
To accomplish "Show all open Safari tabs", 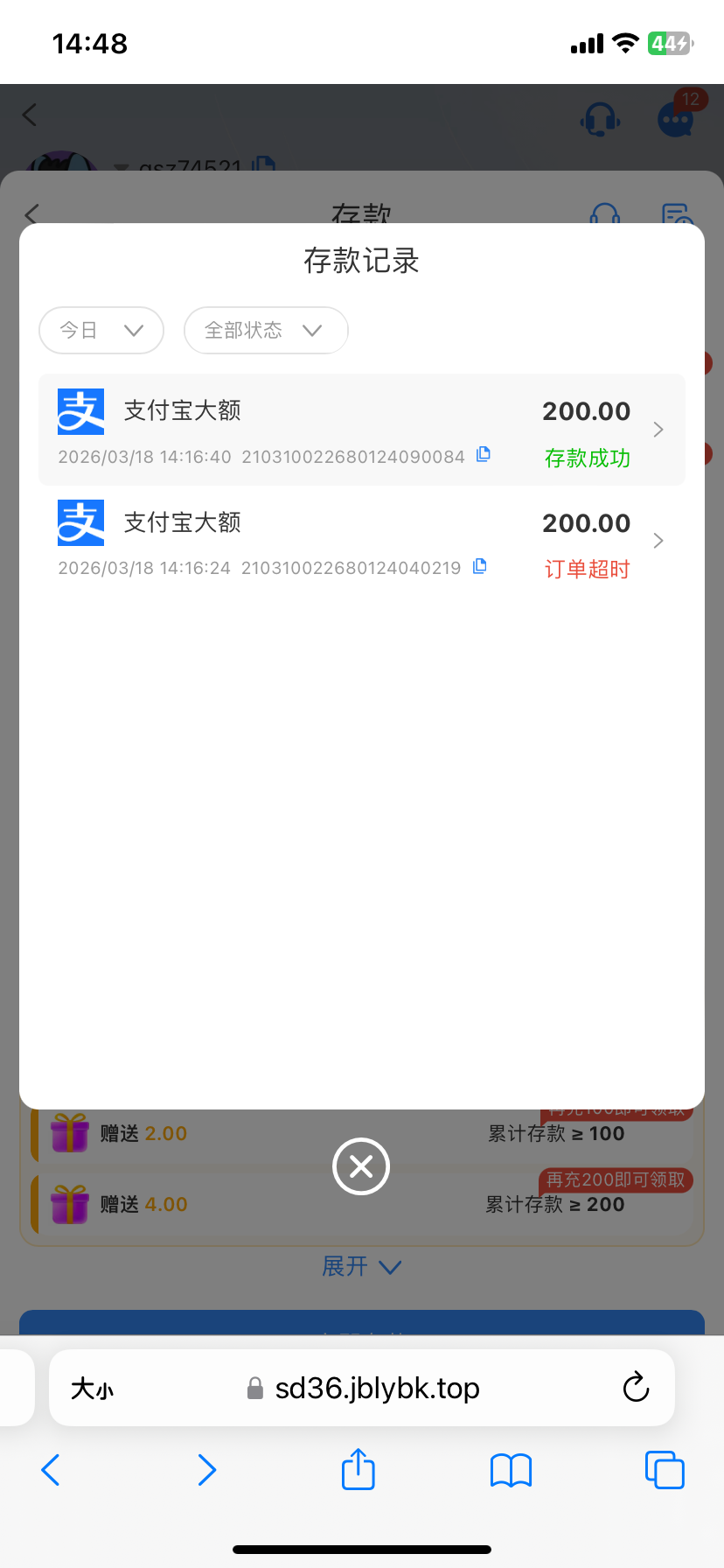I will click(x=665, y=1470).
